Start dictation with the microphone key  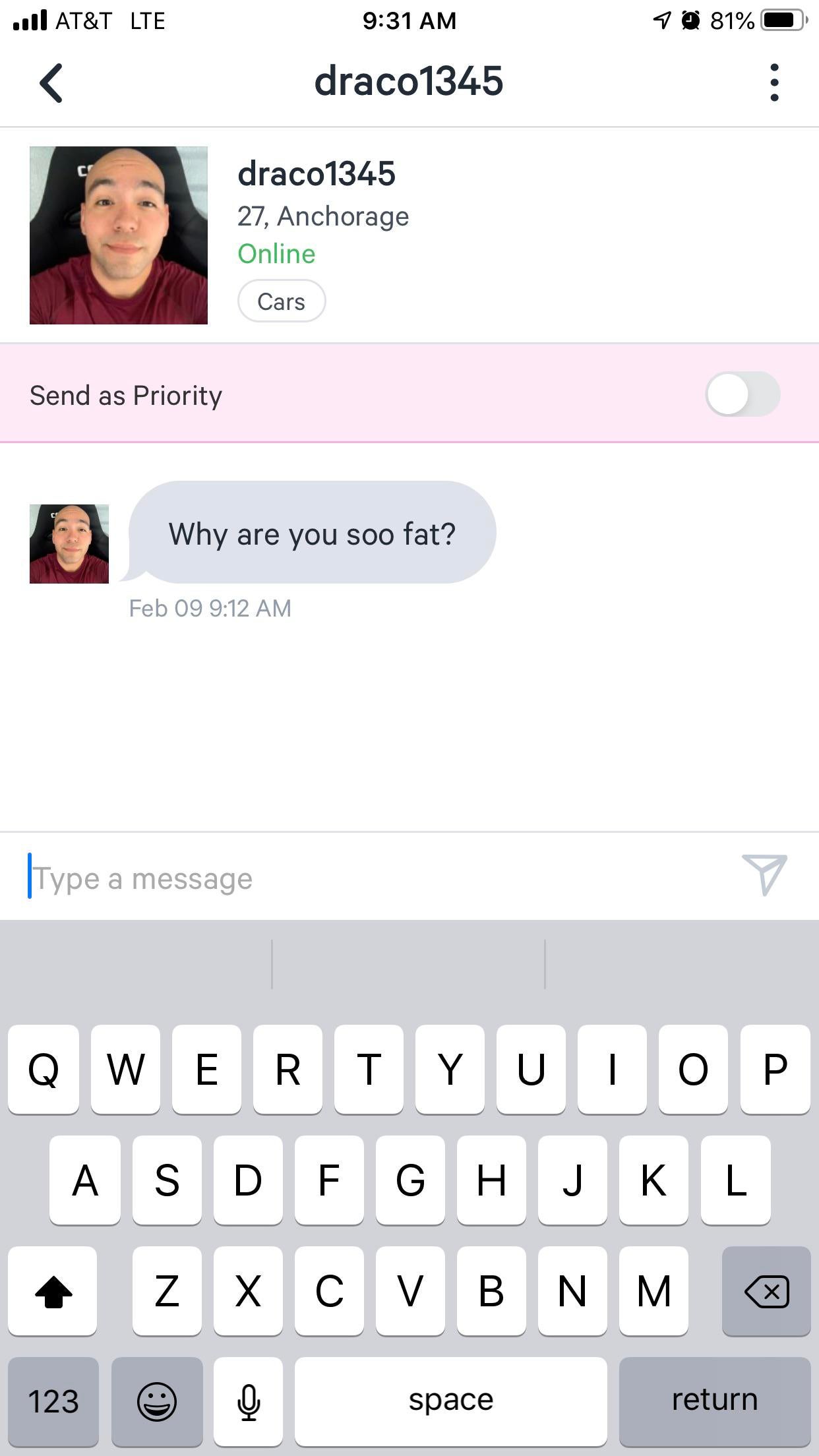(x=249, y=1401)
